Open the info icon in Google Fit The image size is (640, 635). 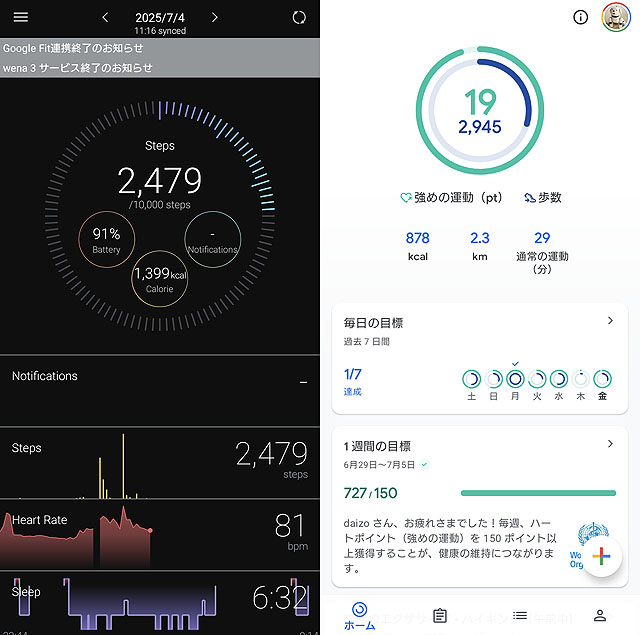[x=580, y=17]
